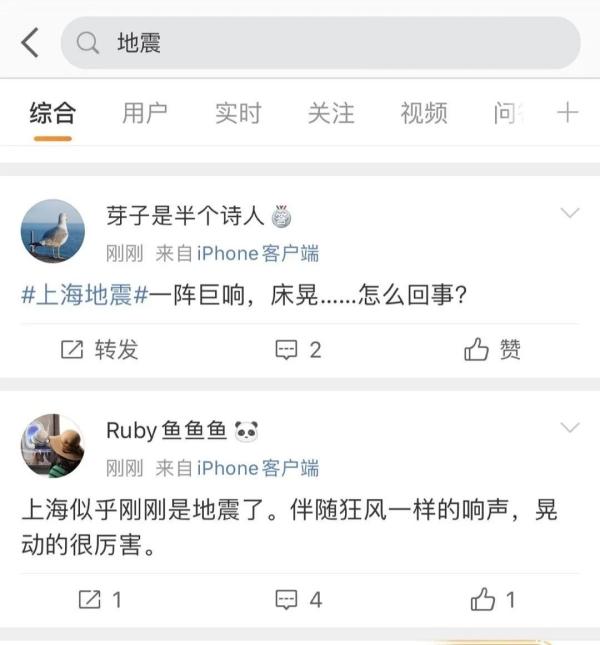600x645 pixels.
Task: Open comments on 芽子是半个诗人's post
Action: coord(298,349)
